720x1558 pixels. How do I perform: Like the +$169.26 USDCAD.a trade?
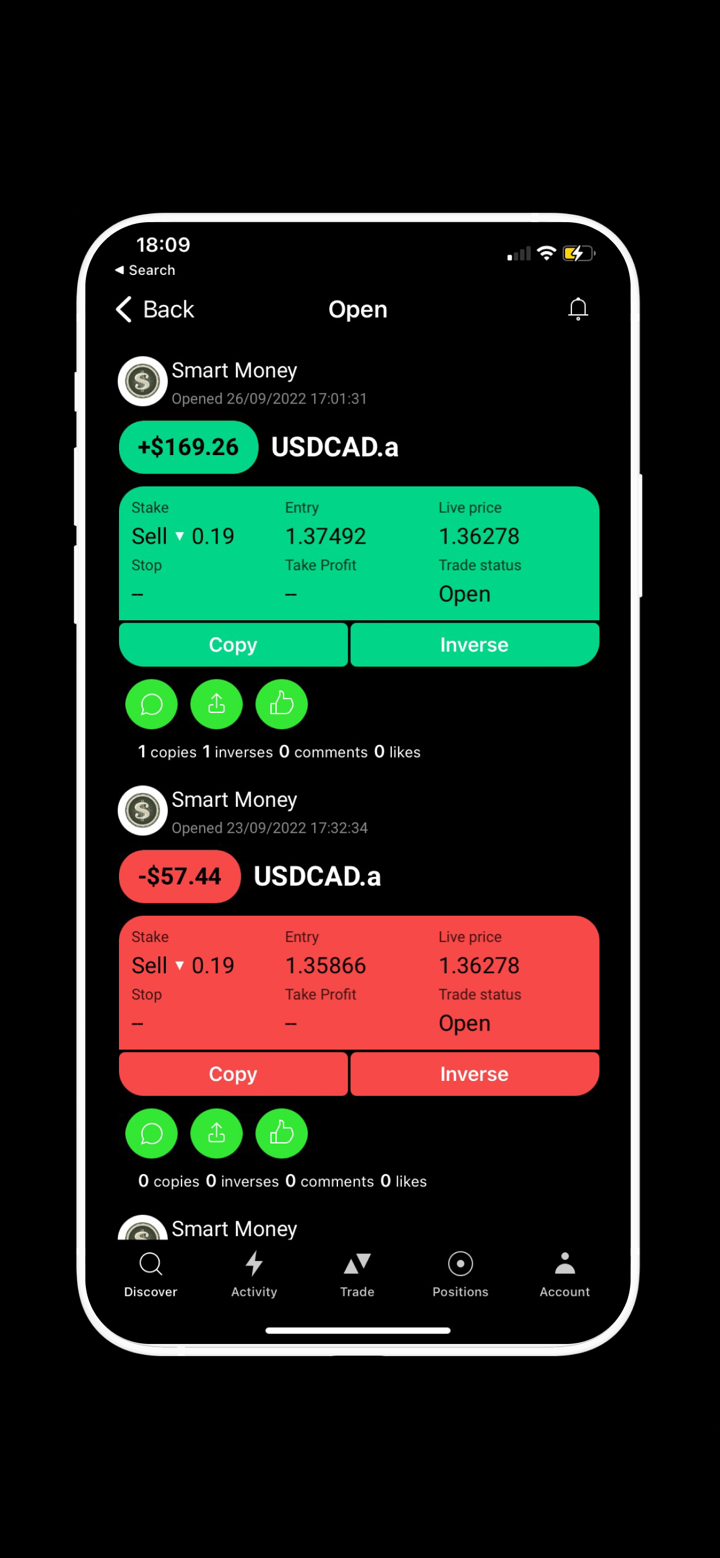point(281,704)
